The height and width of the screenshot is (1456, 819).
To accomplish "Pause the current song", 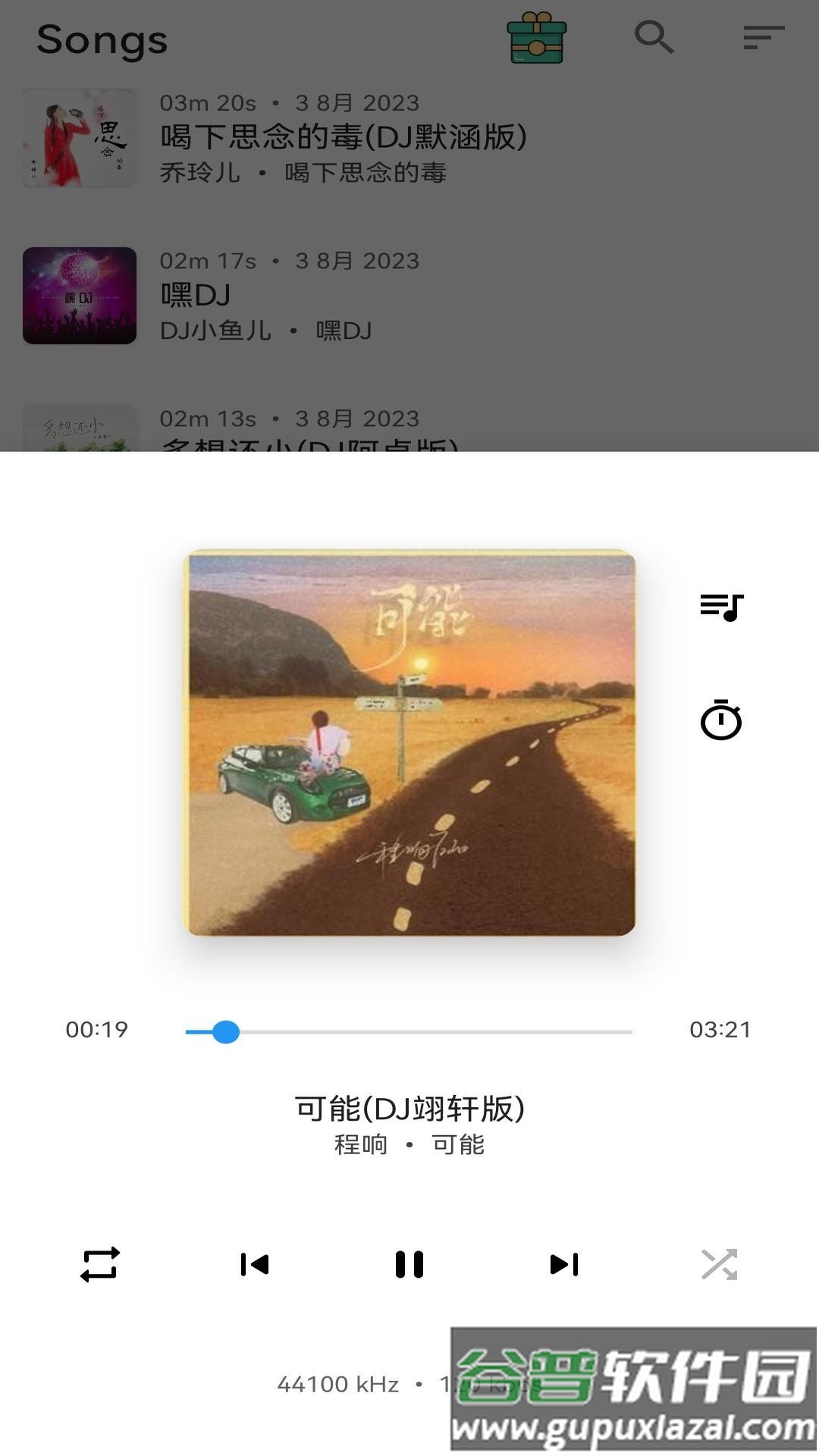I will [x=409, y=1264].
